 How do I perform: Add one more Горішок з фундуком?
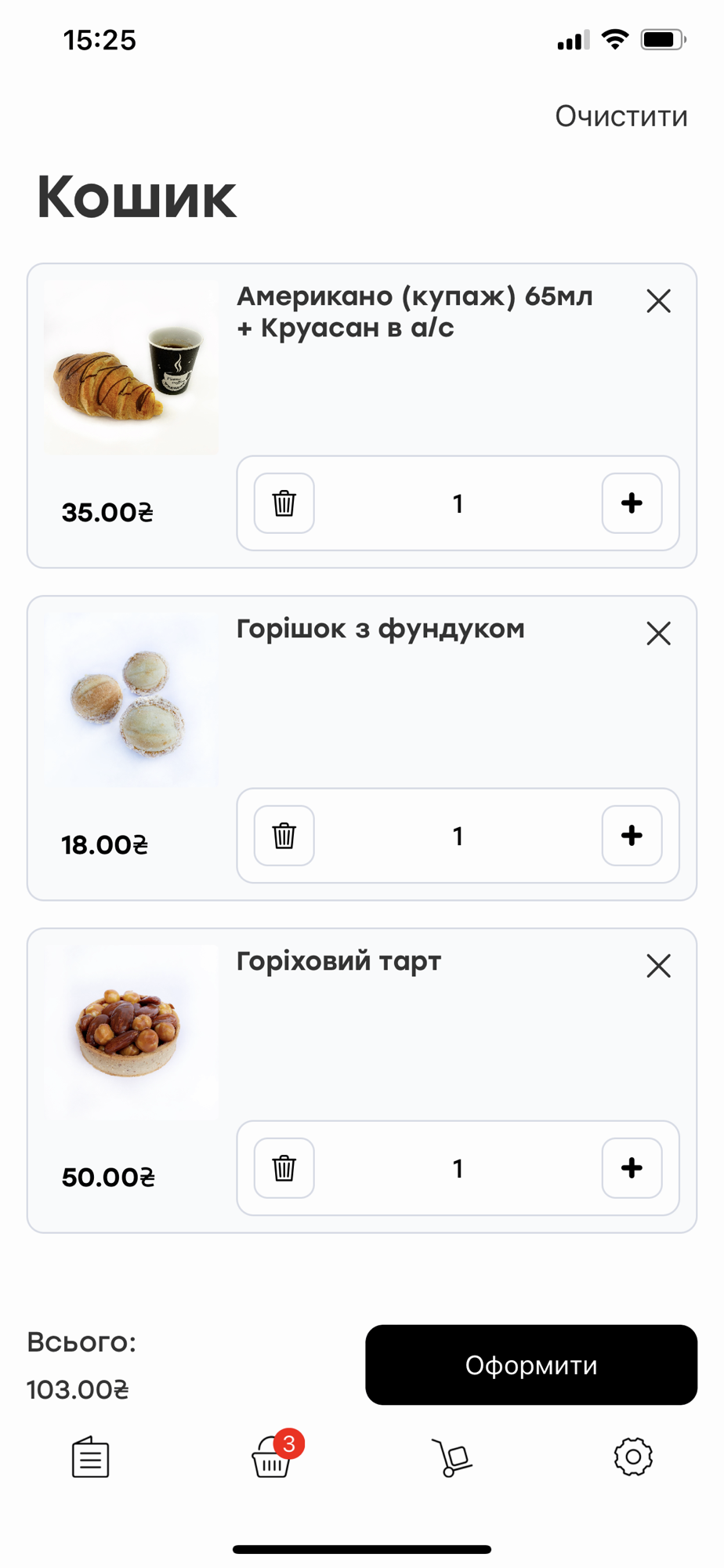pos(632,836)
